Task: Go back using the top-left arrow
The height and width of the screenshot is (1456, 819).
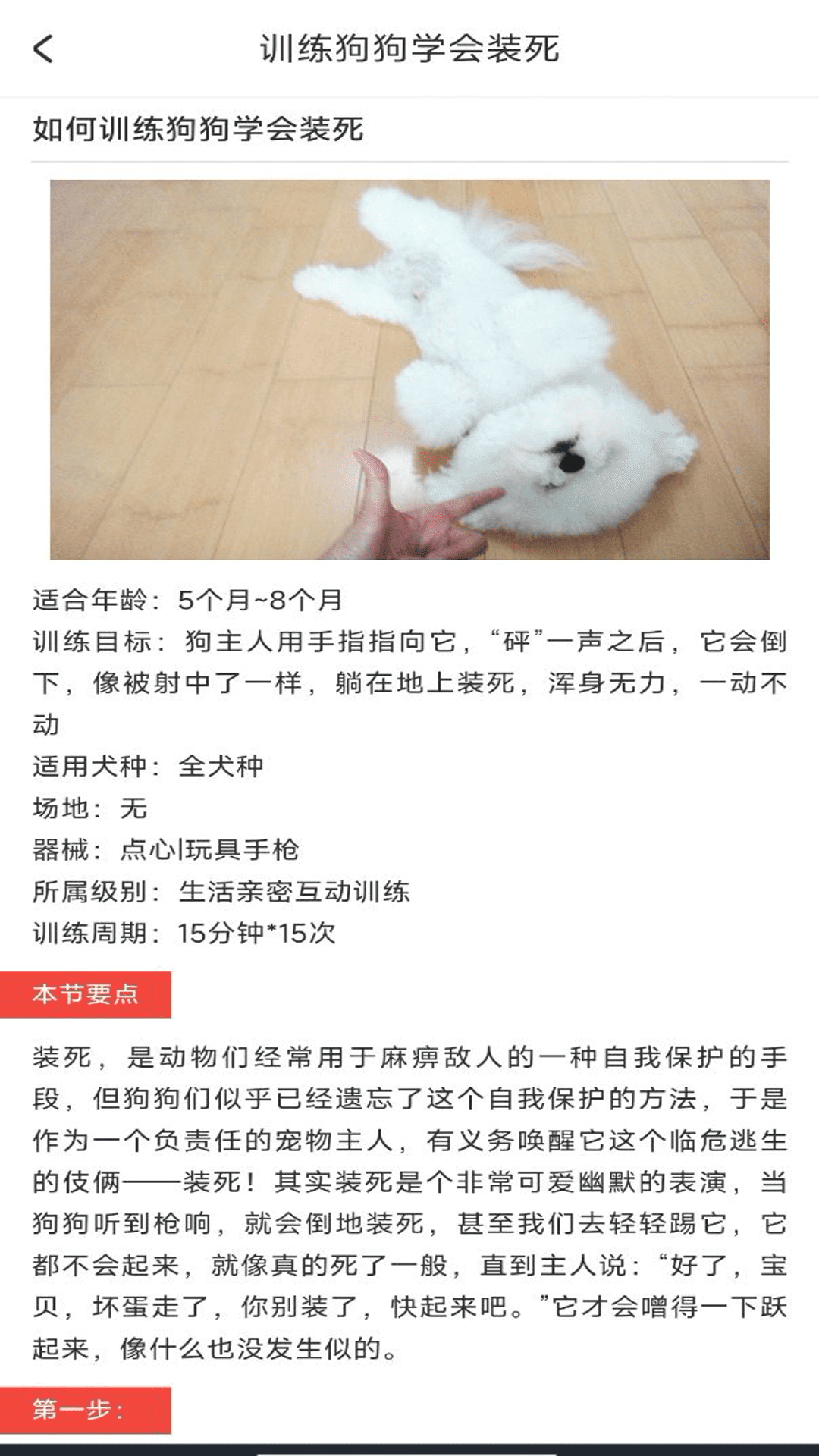Action: click(43, 49)
